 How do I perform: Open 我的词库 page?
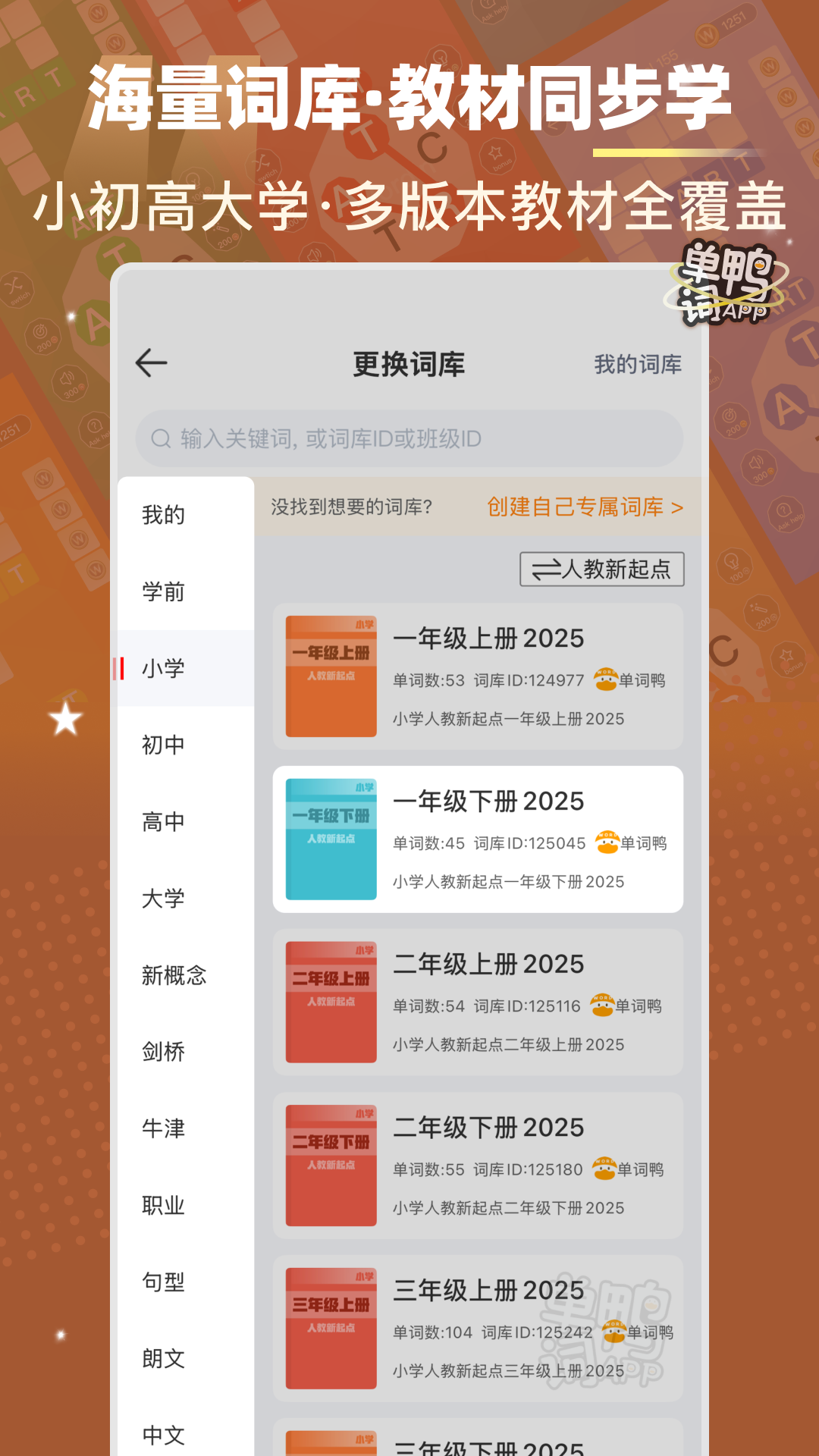pyautogui.click(x=637, y=364)
